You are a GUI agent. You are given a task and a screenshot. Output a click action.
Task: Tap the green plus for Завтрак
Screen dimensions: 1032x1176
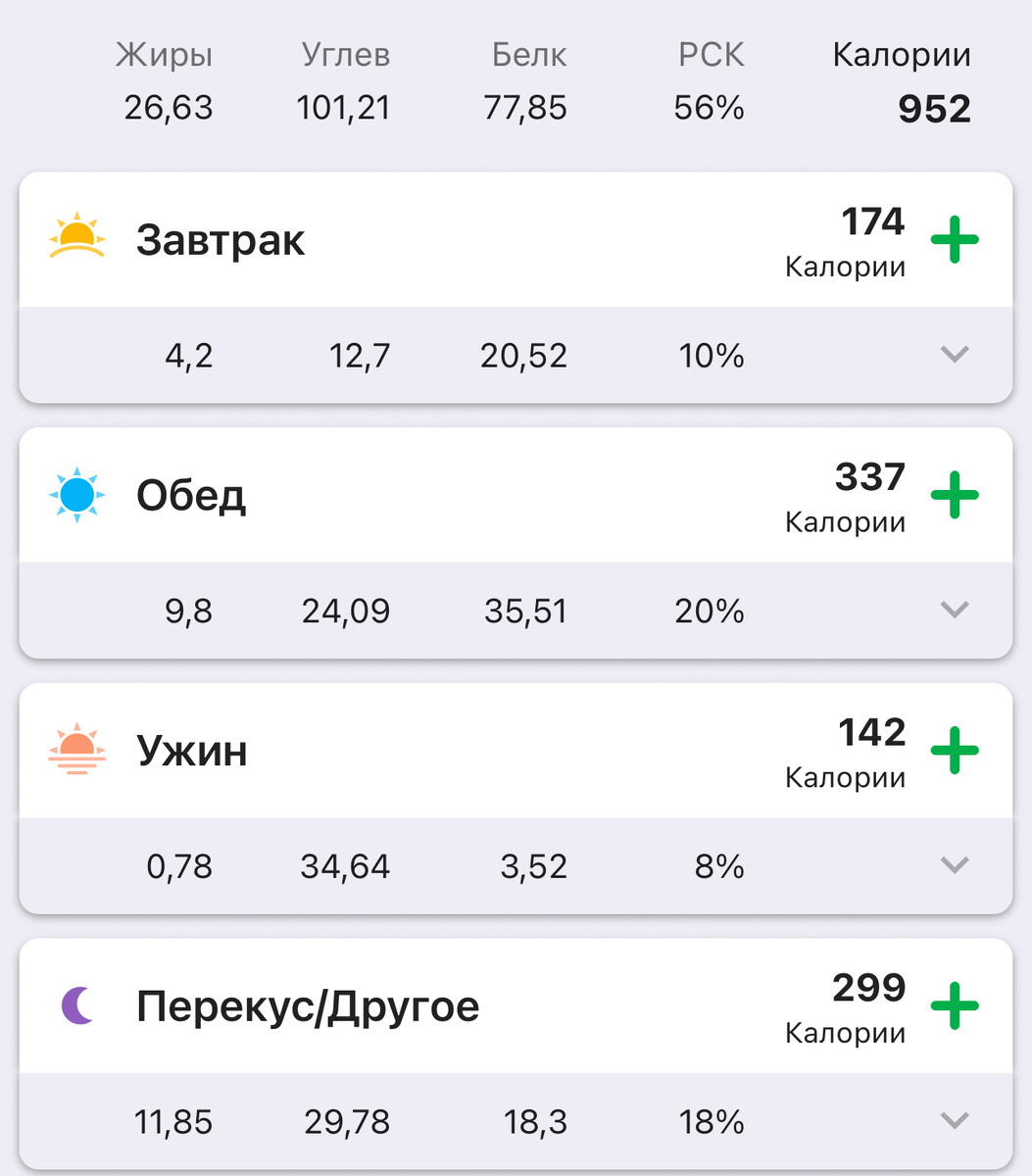point(954,240)
